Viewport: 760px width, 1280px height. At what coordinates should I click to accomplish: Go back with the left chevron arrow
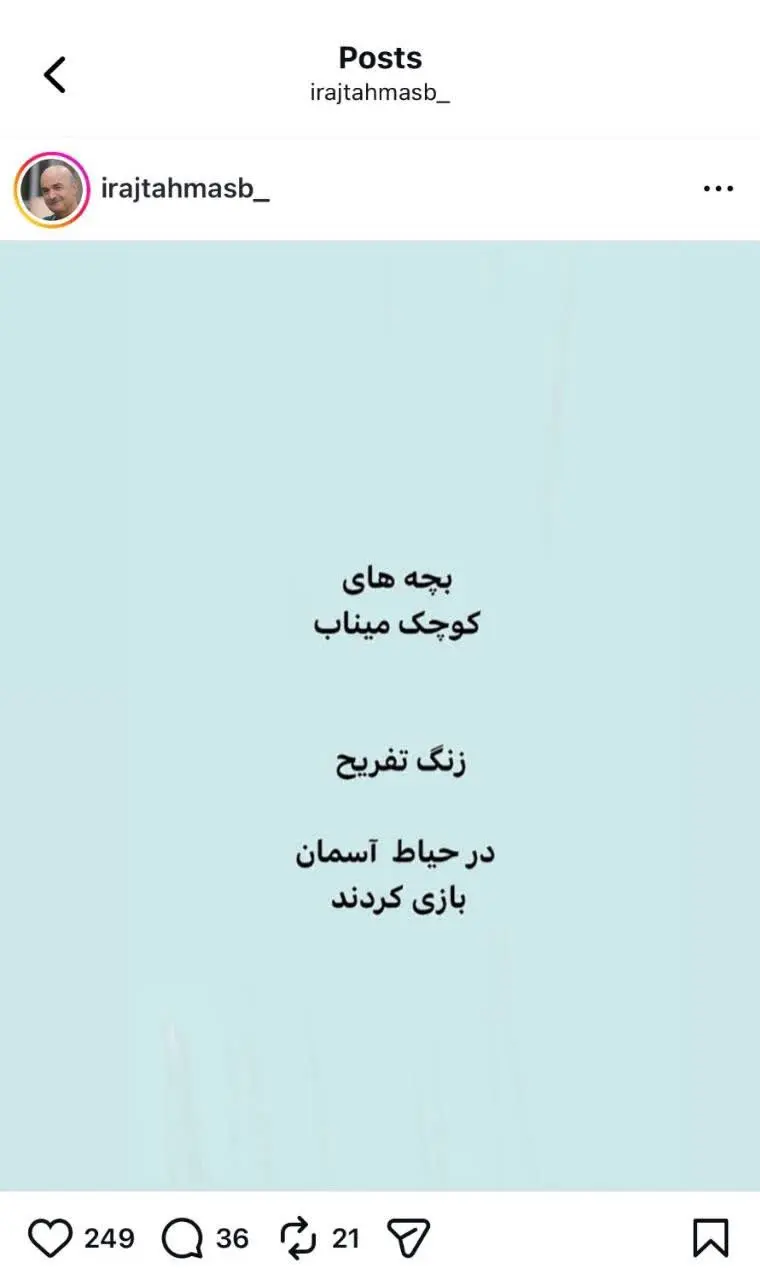click(55, 73)
